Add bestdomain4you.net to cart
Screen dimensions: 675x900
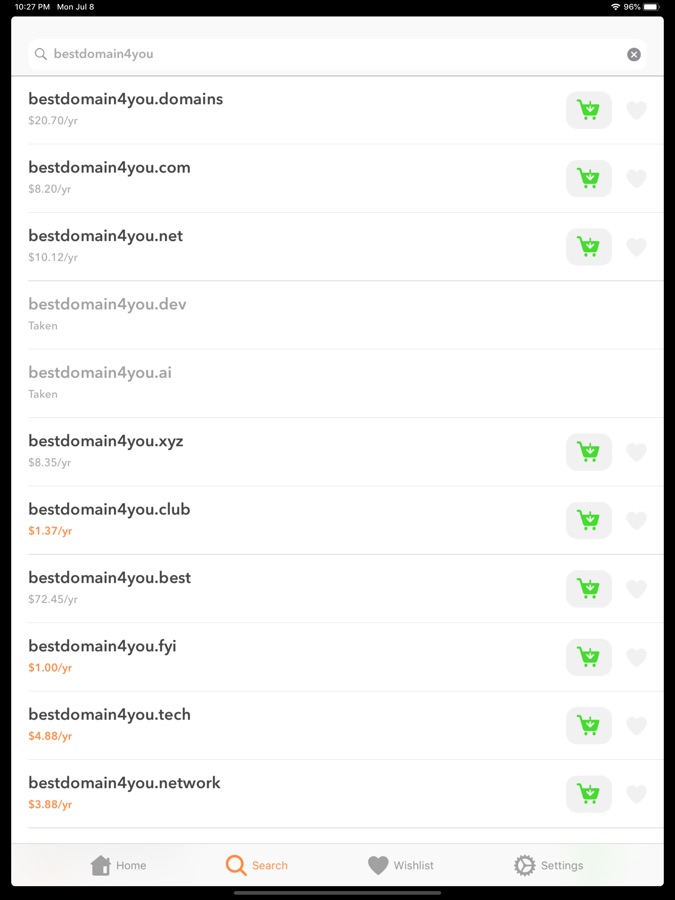(589, 247)
